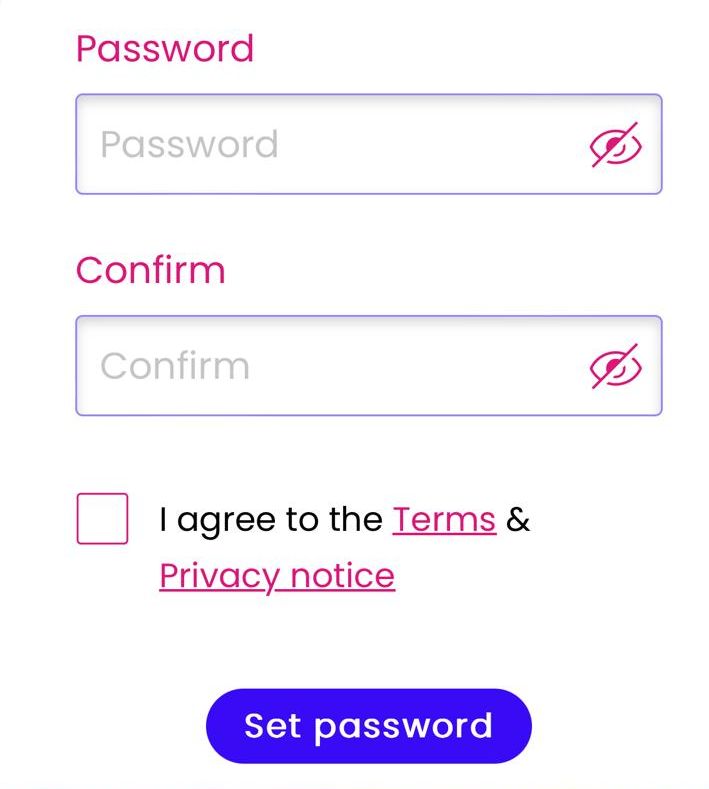Focus the Confirm password field
The width and height of the screenshot is (709, 789).
(330, 366)
